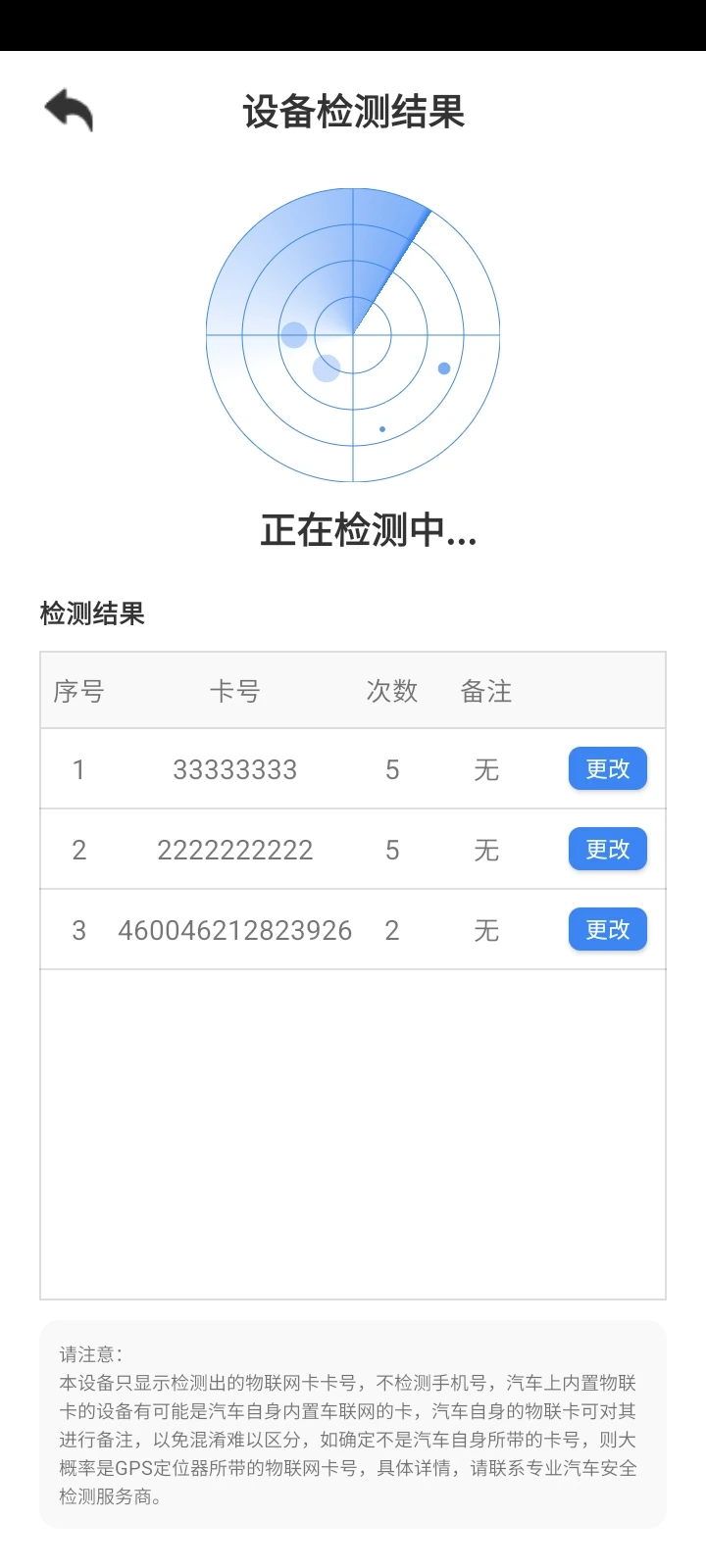706x1568 pixels.
Task: Click the 无 remark for row 1
Action: (486, 769)
